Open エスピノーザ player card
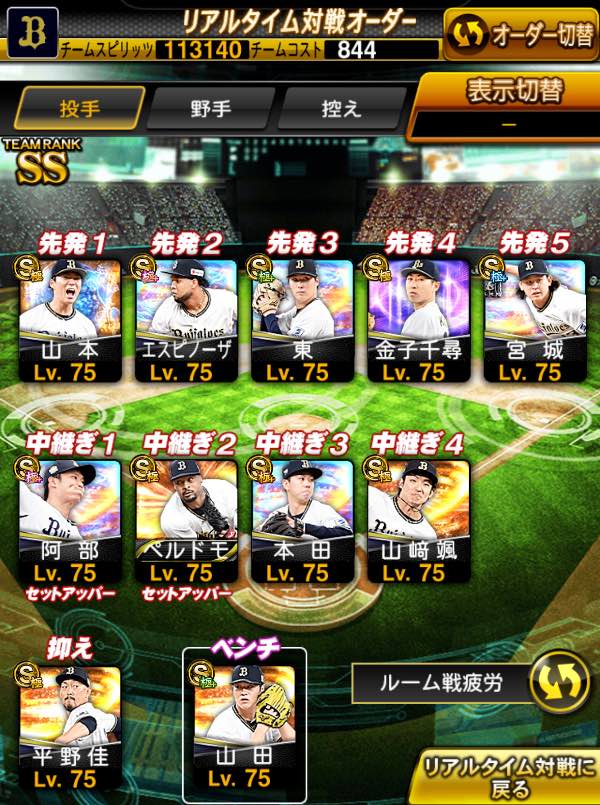The height and width of the screenshot is (805, 600). tap(186, 320)
